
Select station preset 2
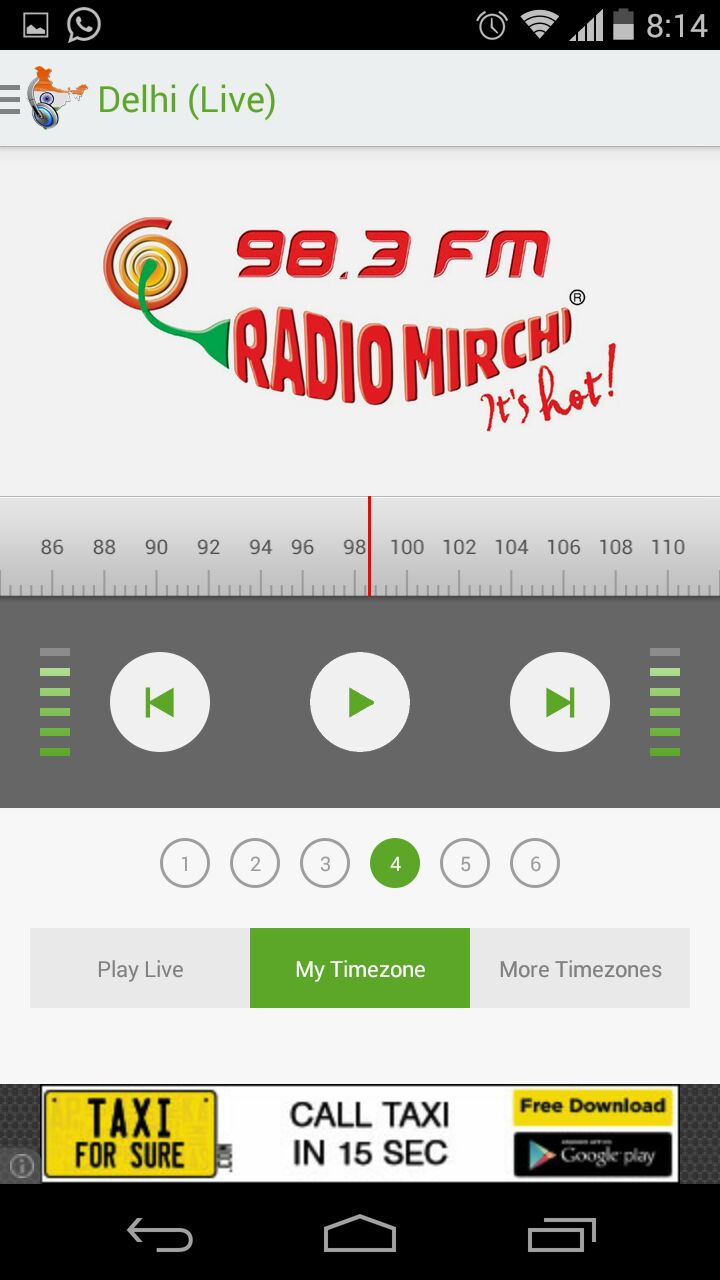(255, 863)
